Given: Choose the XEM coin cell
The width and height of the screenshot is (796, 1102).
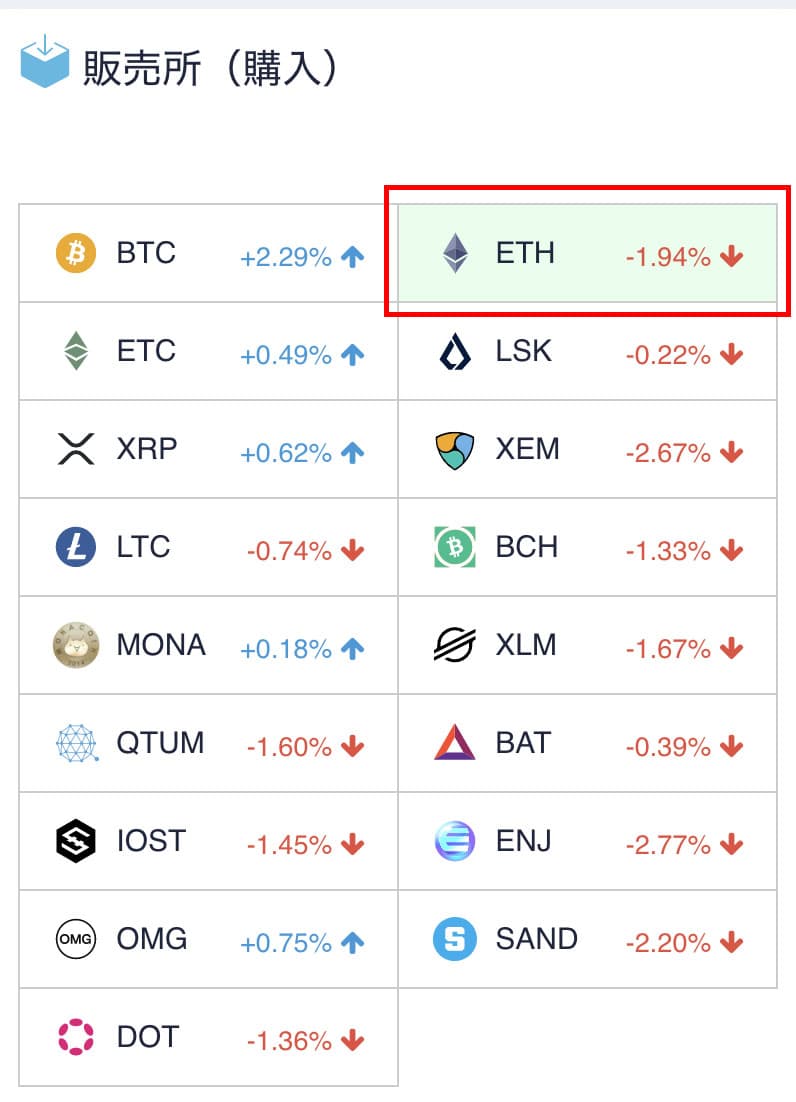Looking at the screenshot, I should [587, 449].
